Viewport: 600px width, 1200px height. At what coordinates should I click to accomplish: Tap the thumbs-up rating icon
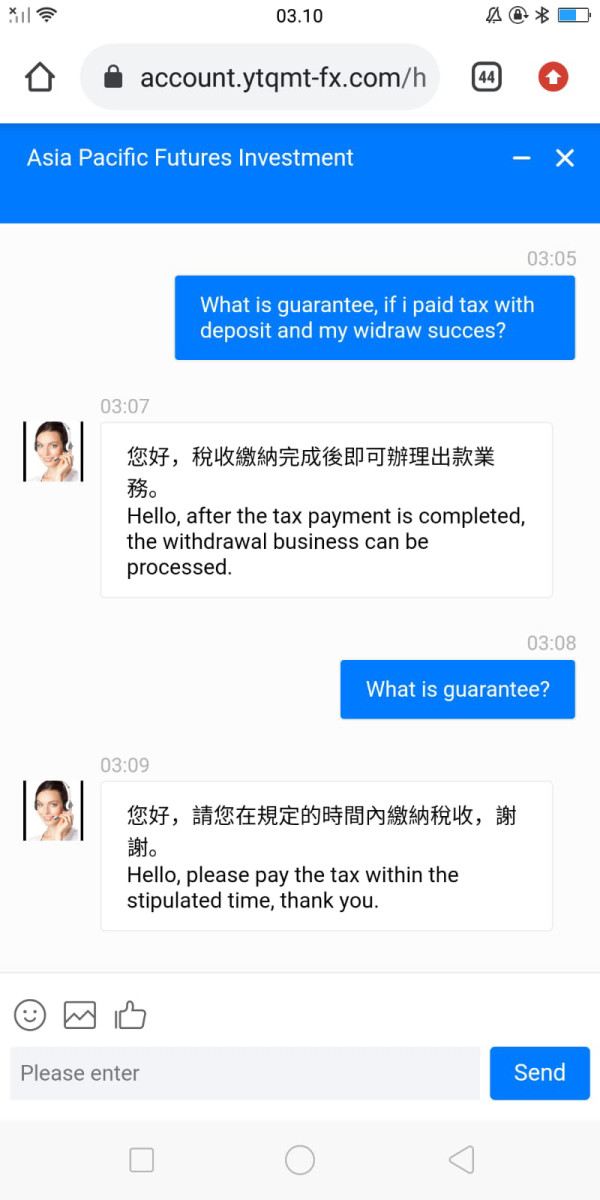pyautogui.click(x=130, y=1015)
